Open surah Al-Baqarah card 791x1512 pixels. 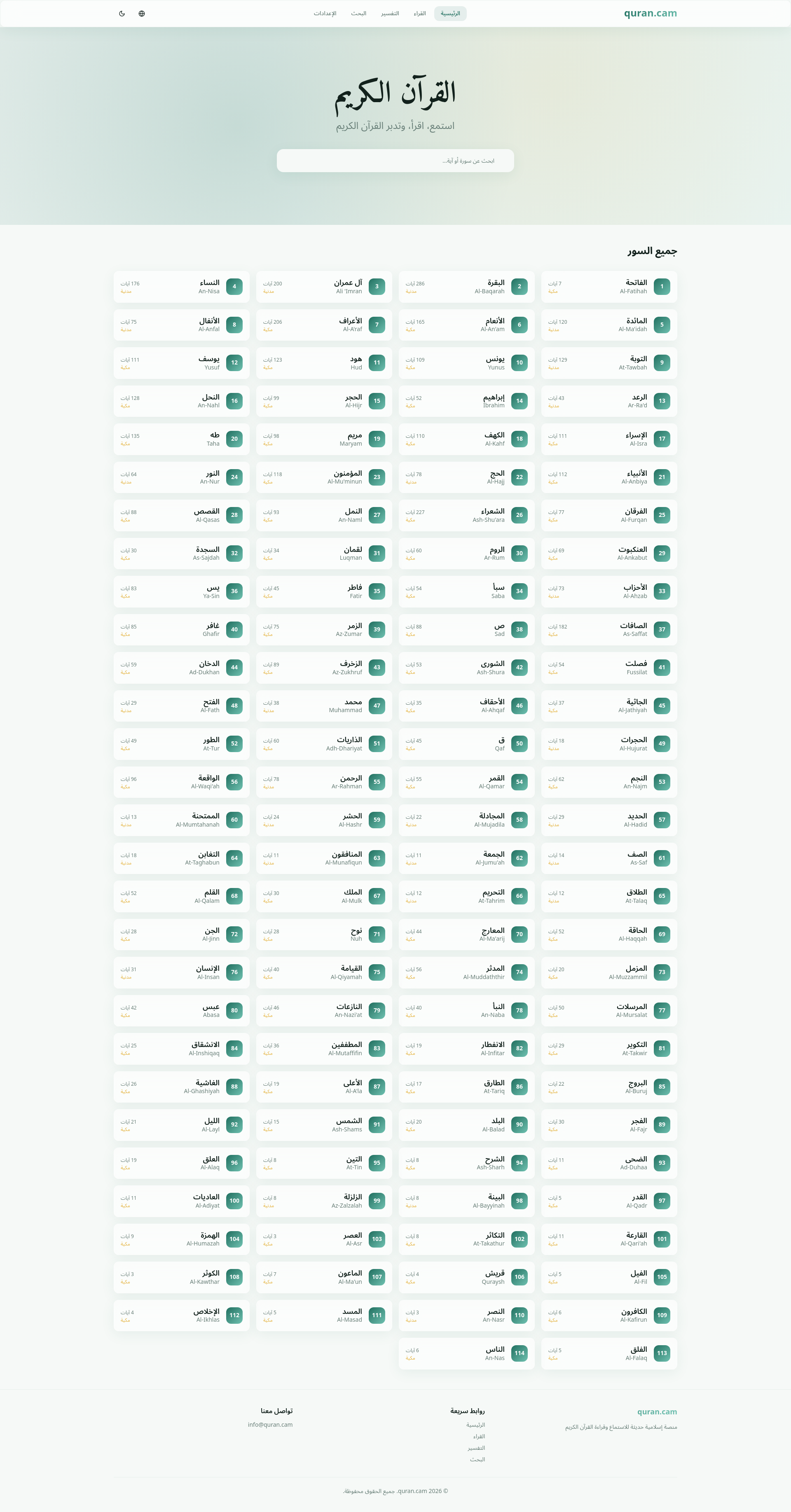(466, 287)
